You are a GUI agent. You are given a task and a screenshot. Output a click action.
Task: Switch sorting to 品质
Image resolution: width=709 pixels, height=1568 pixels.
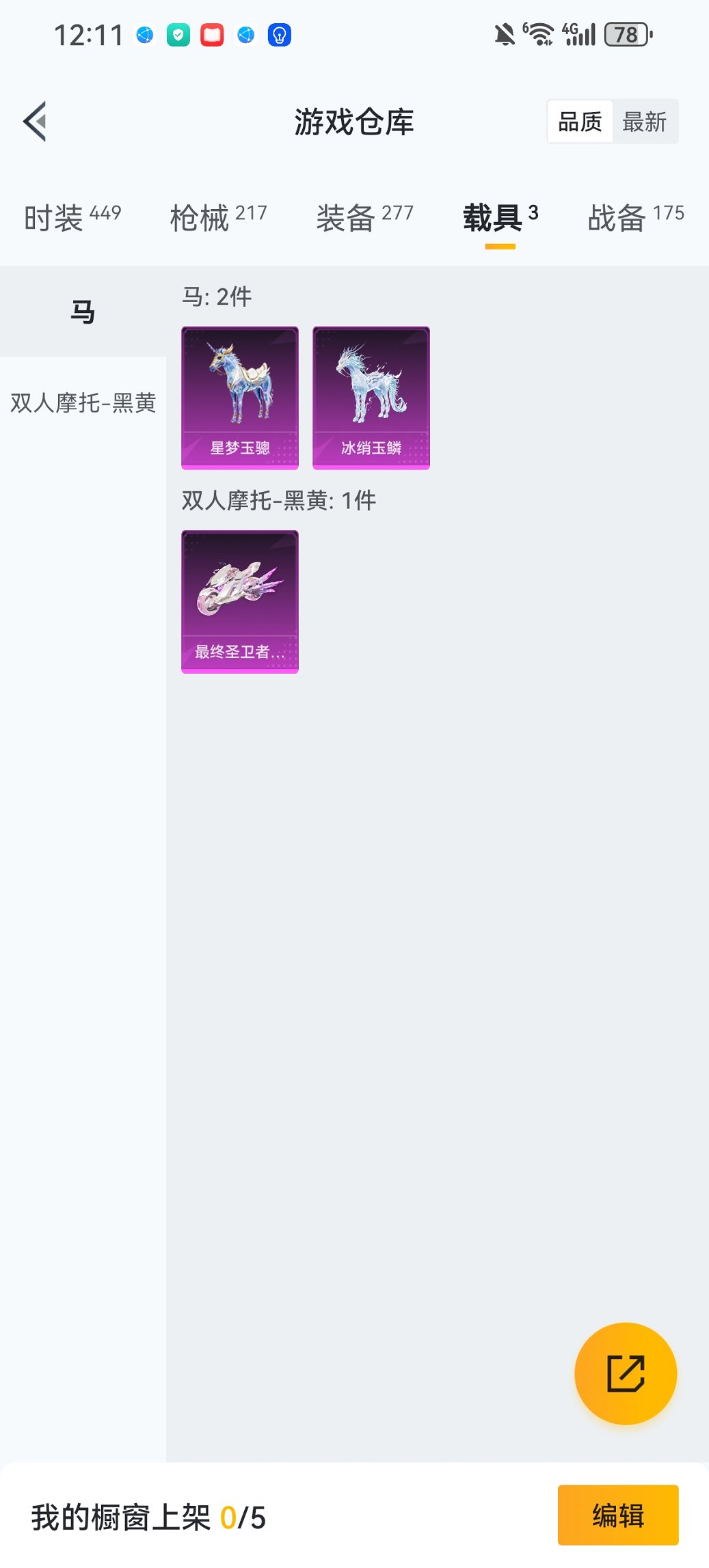coord(579,121)
